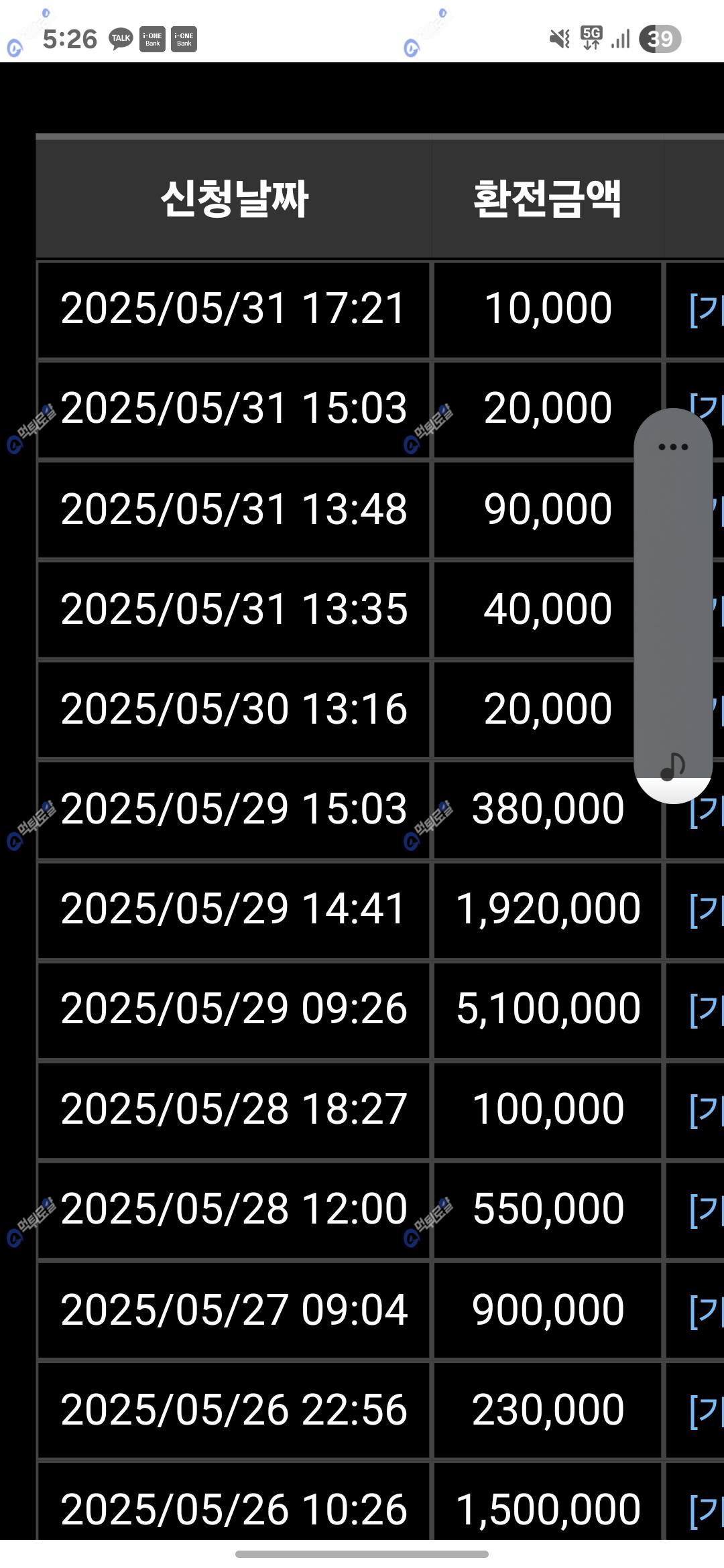Tap the media volume slider bar
The image size is (724, 1568).
[x=673, y=603]
